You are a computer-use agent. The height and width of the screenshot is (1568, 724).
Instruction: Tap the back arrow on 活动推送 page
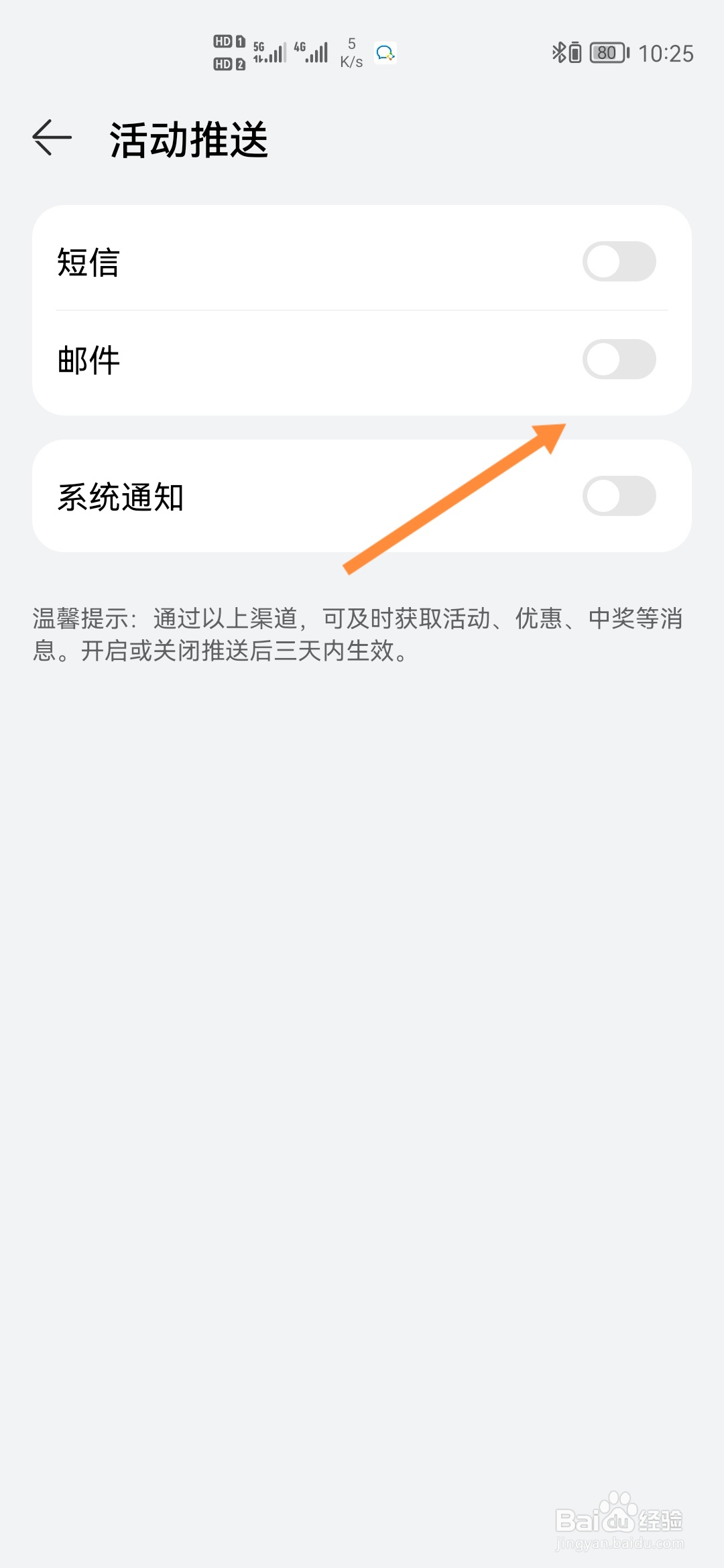pos(52,139)
